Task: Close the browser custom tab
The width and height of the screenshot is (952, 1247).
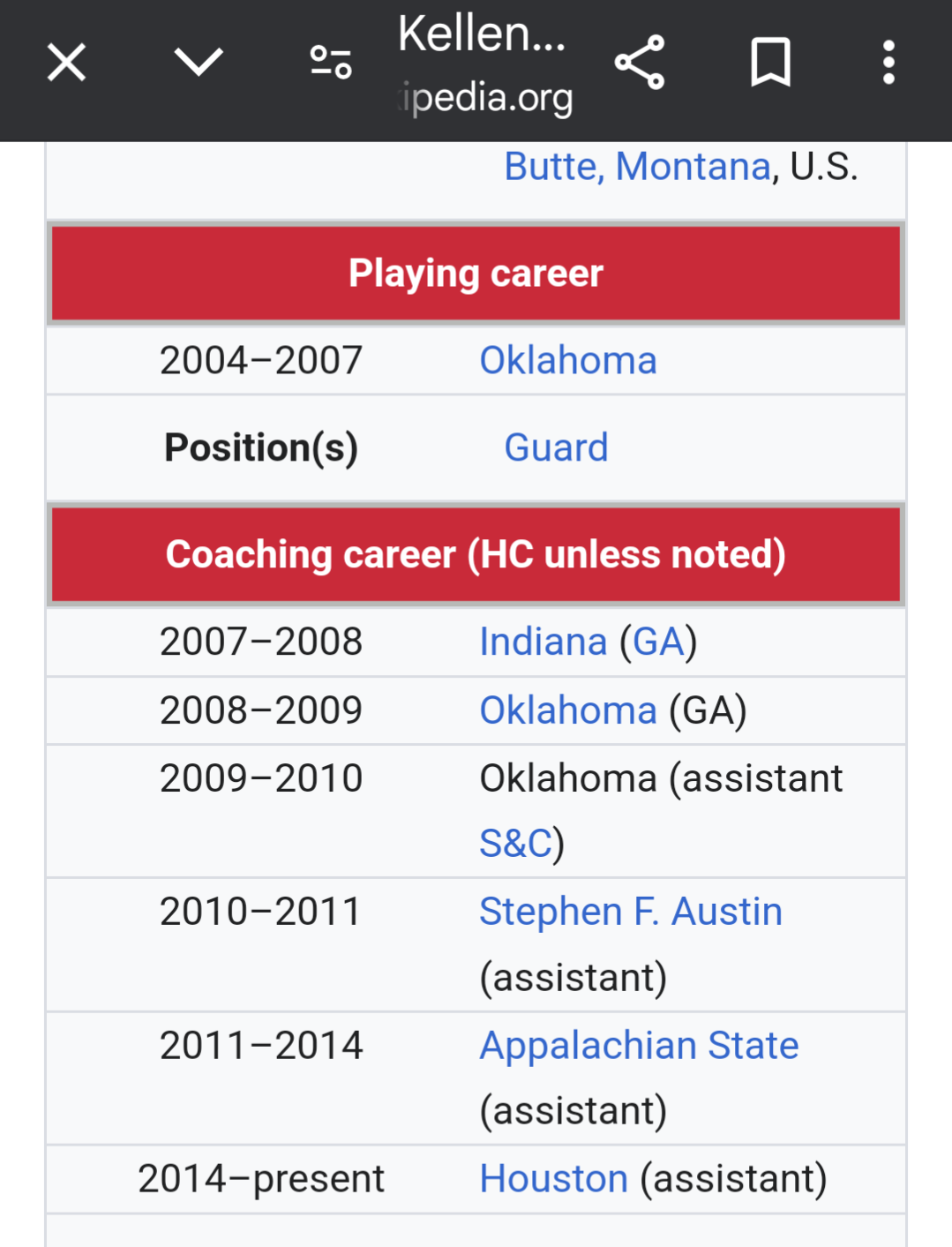Action: [66, 63]
